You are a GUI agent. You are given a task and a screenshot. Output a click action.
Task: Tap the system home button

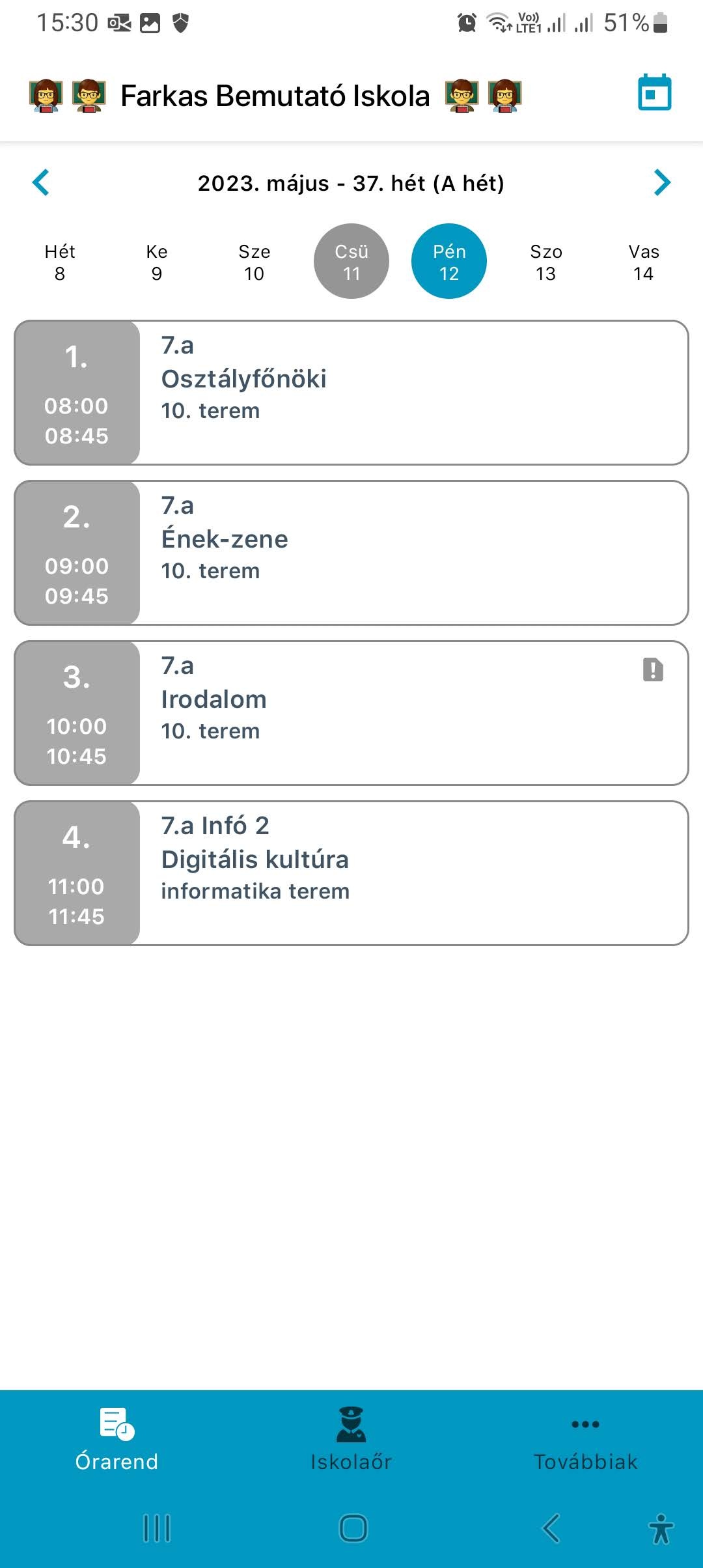tap(353, 1528)
